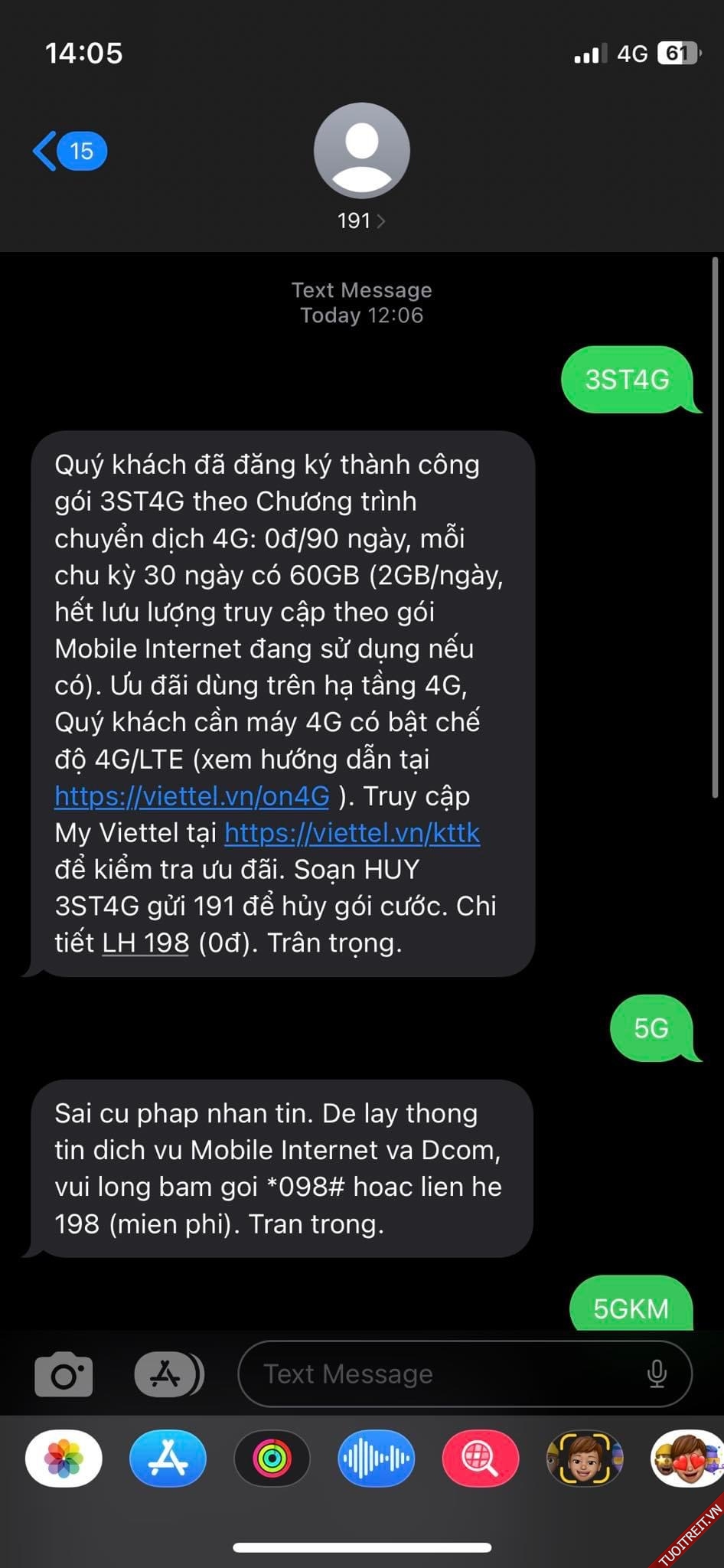Open the viettel.vn/on4G link
The image size is (724, 1568).
pyautogui.click(x=191, y=796)
